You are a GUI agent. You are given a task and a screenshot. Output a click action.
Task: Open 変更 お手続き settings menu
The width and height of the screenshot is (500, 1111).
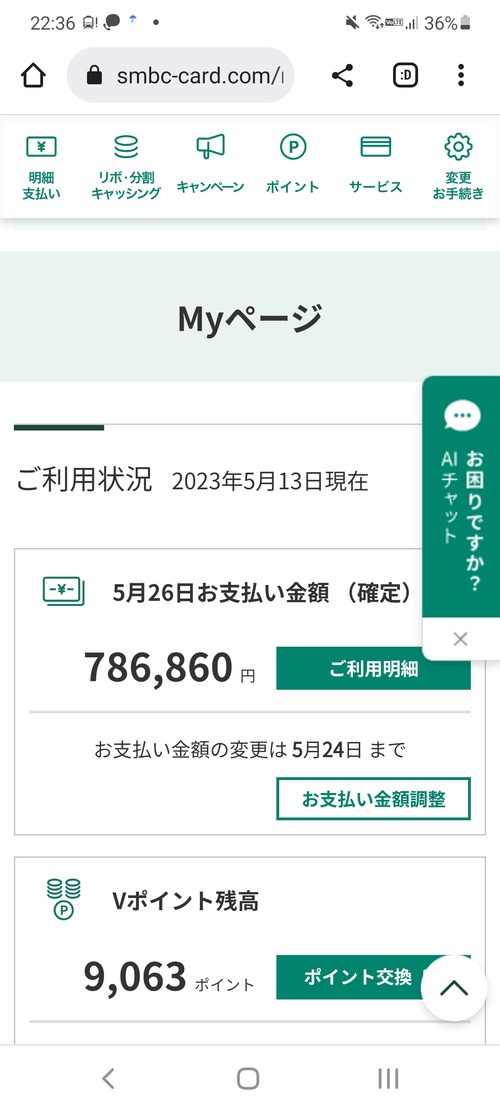pos(458,167)
